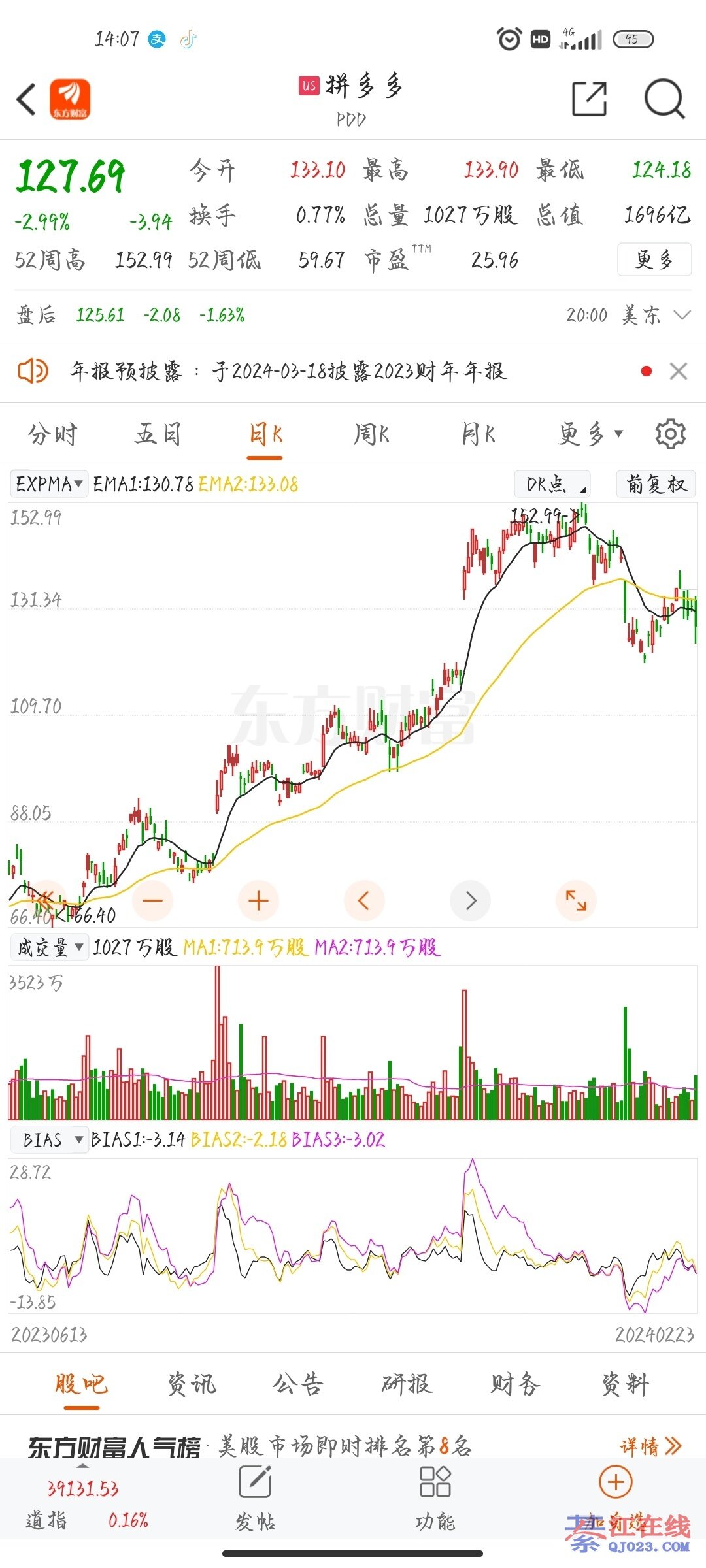Share the 拼多多 stock page
Image resolution: width=706 pixels, height=1568 pixels.
(x=589, y=99)
